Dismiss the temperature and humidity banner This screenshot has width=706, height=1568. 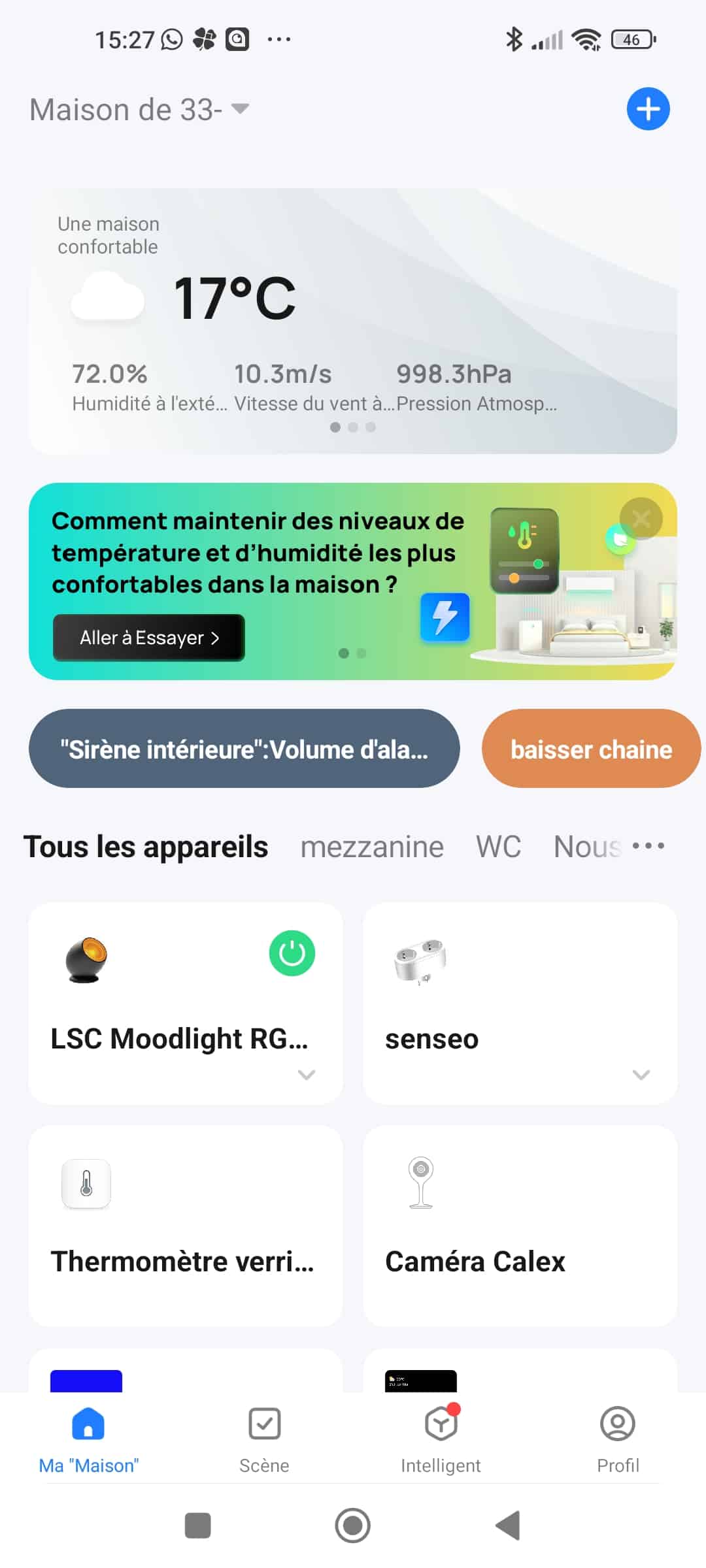[641, 519]
